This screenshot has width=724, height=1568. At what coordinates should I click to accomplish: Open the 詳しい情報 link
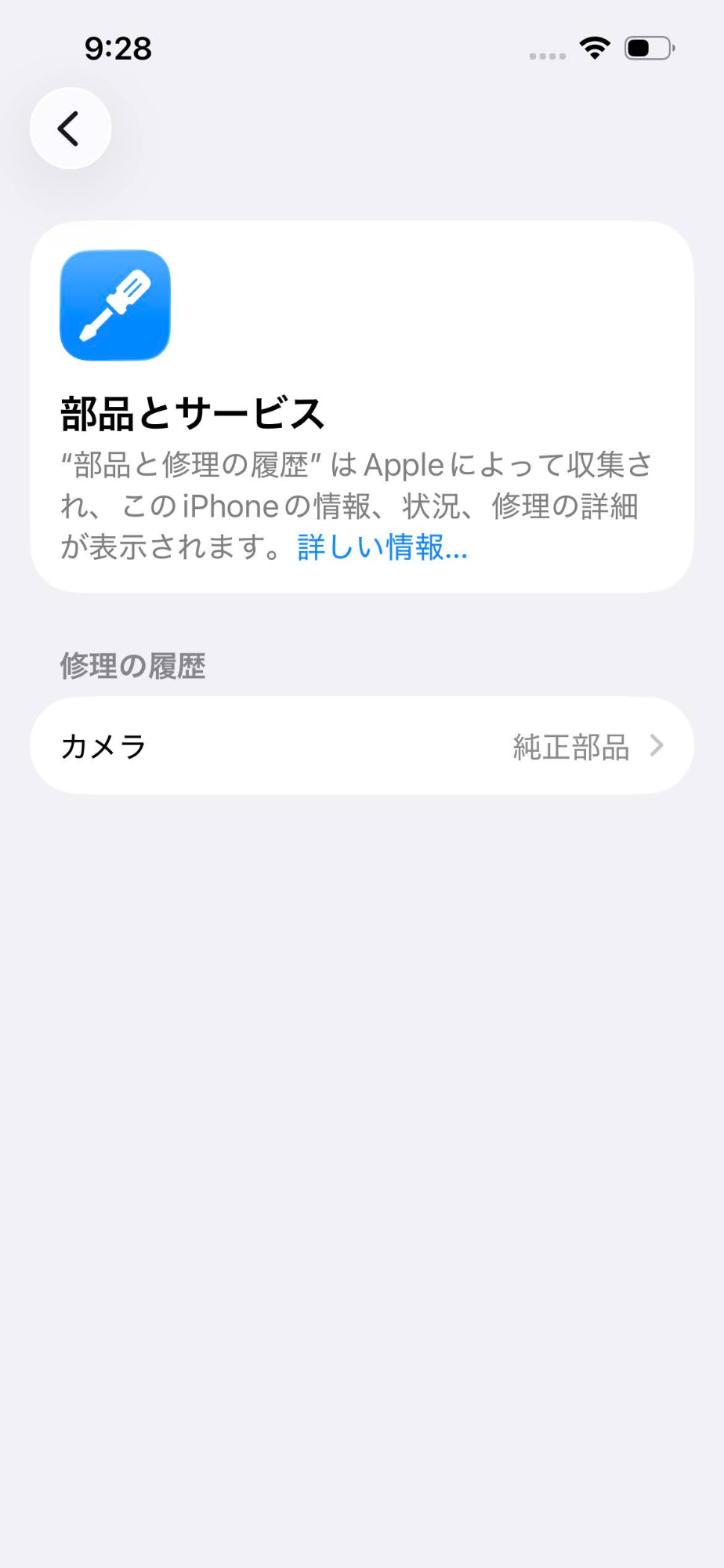tap(382, 548)
